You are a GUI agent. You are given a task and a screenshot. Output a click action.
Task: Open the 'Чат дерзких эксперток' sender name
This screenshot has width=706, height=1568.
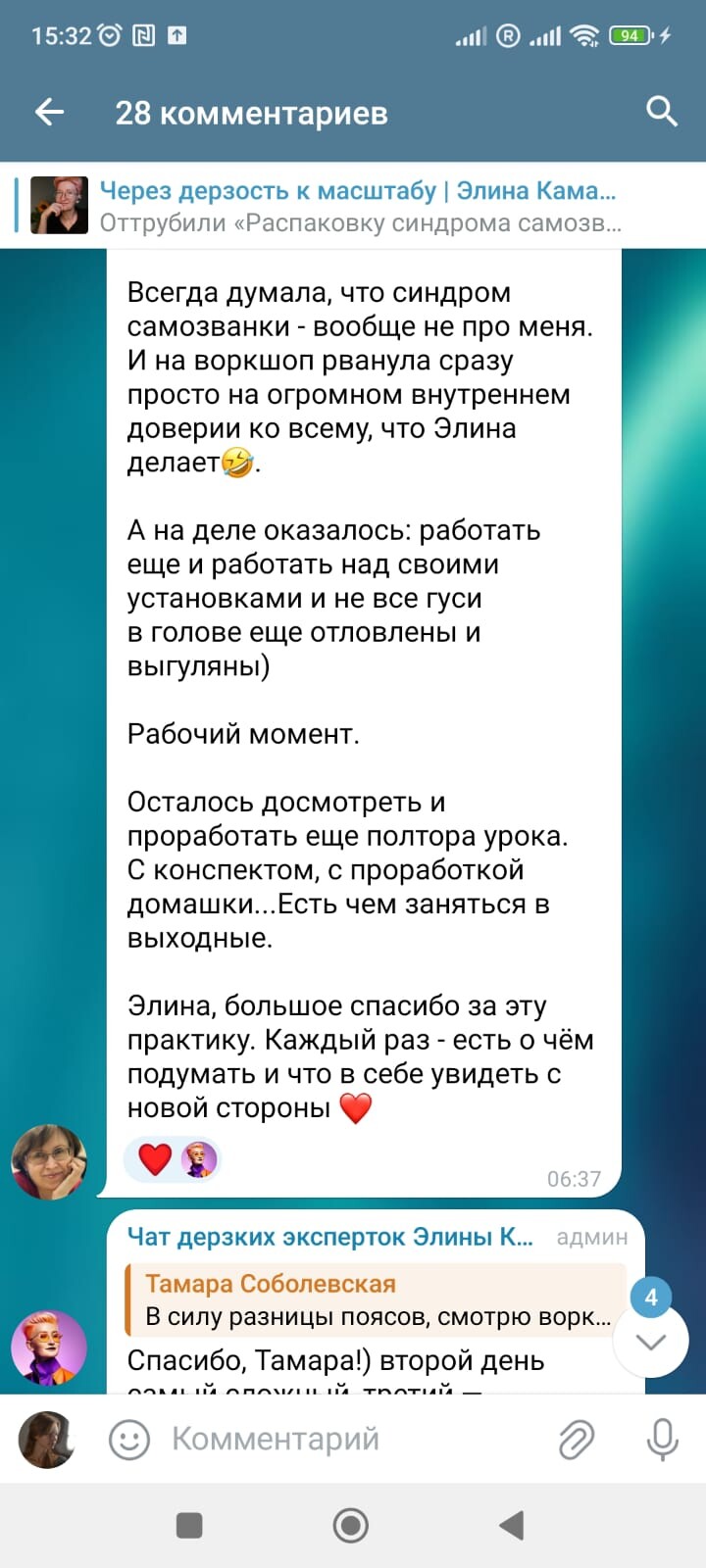329,1237
